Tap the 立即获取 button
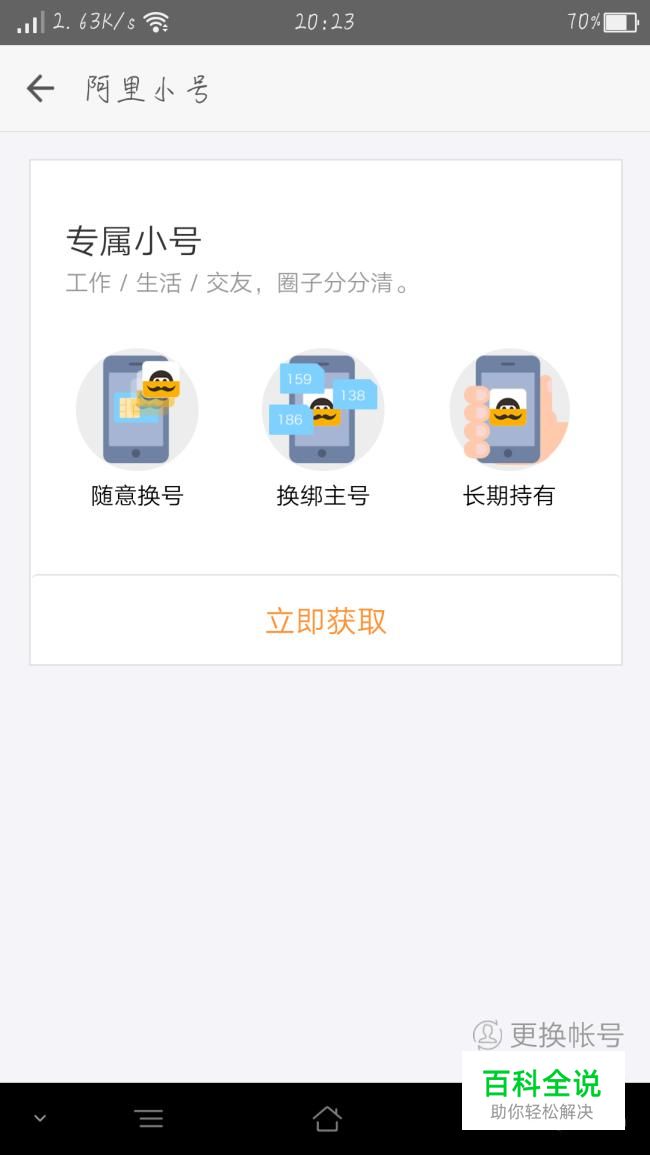This screenshot has height=1155, width=650. pos(326,621)
